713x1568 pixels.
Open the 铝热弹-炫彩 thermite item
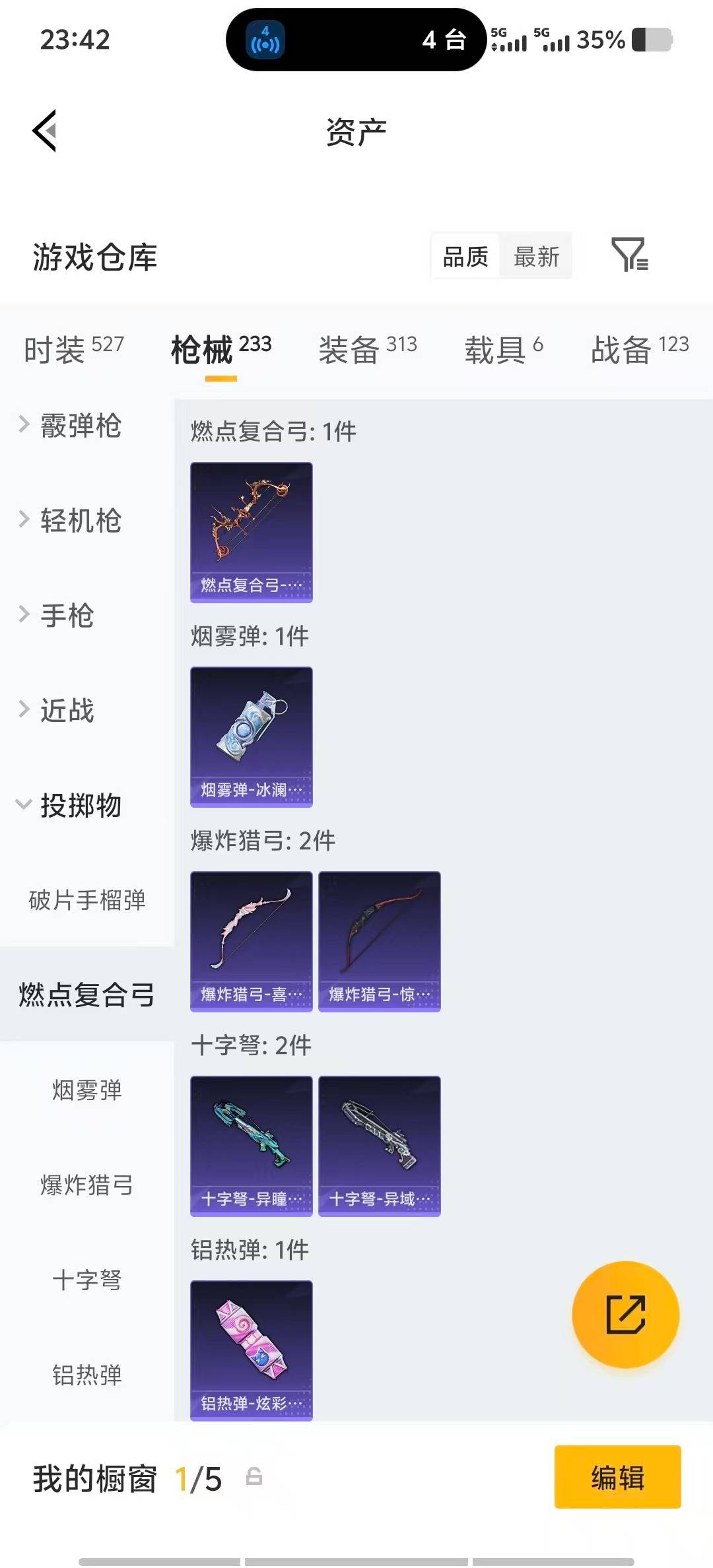(x=250, y=1350)
